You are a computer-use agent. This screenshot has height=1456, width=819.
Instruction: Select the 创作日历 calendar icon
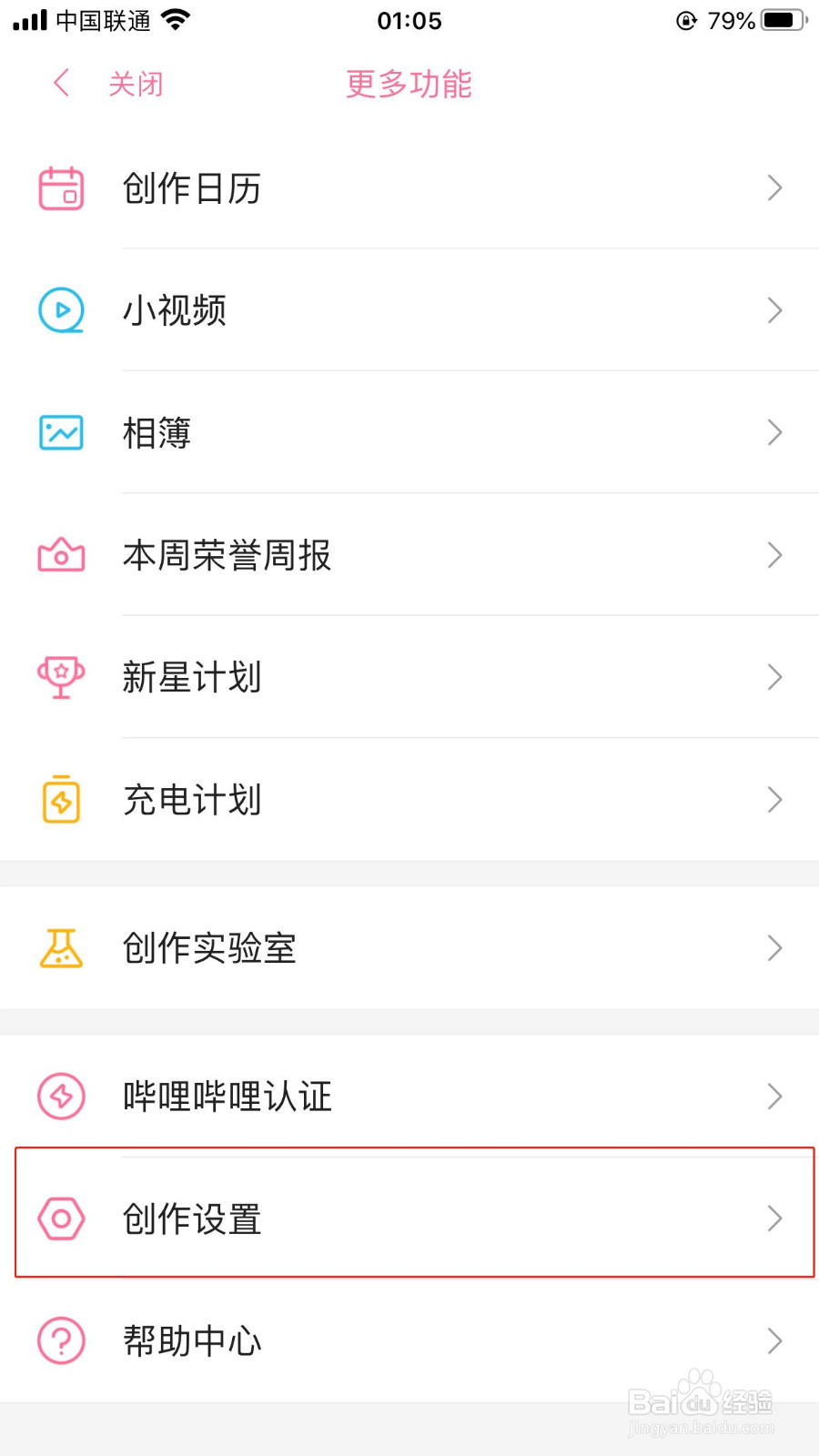point(60,187)
